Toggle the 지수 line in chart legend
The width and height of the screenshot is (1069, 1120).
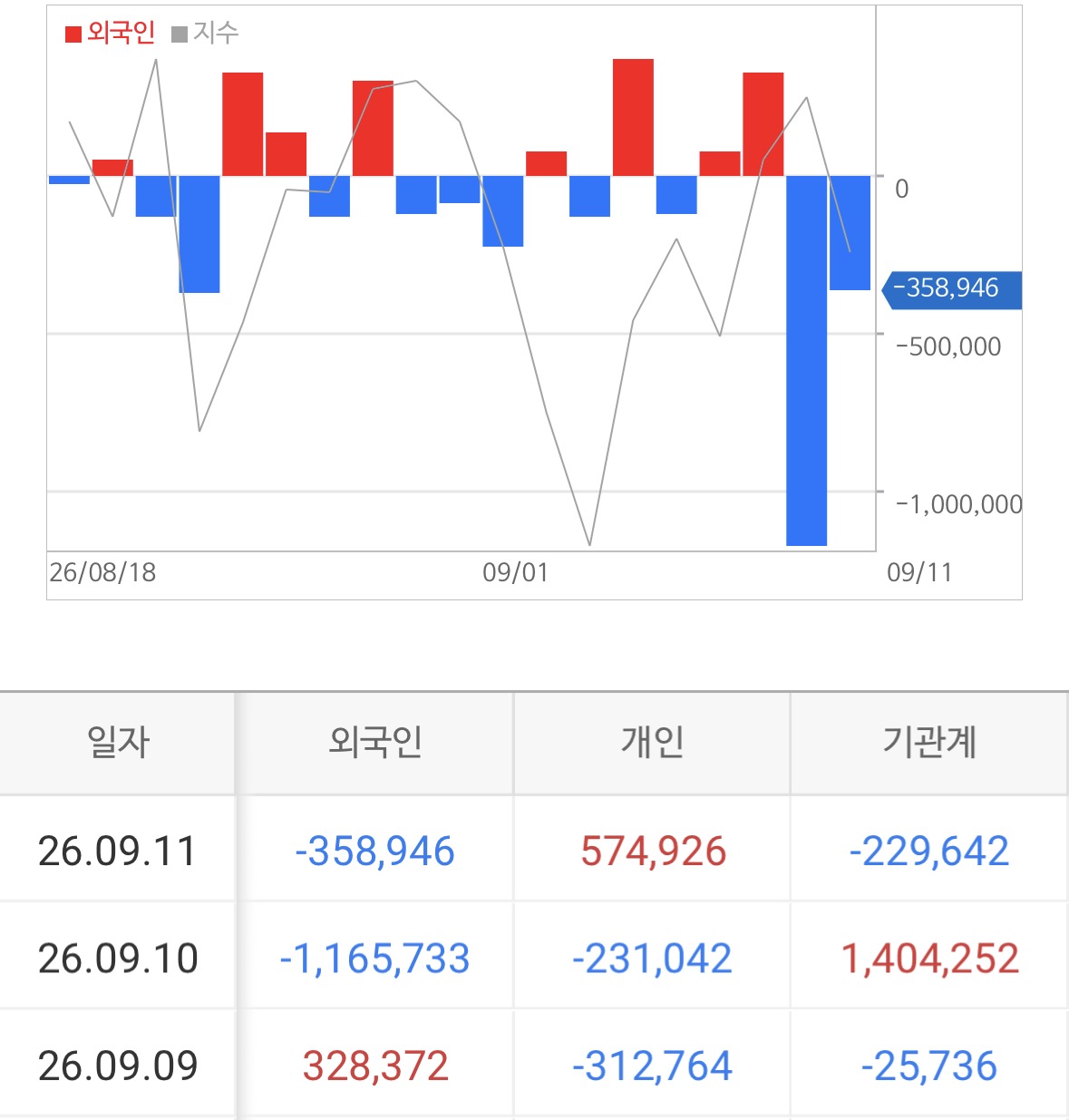(x=205, y=34)
